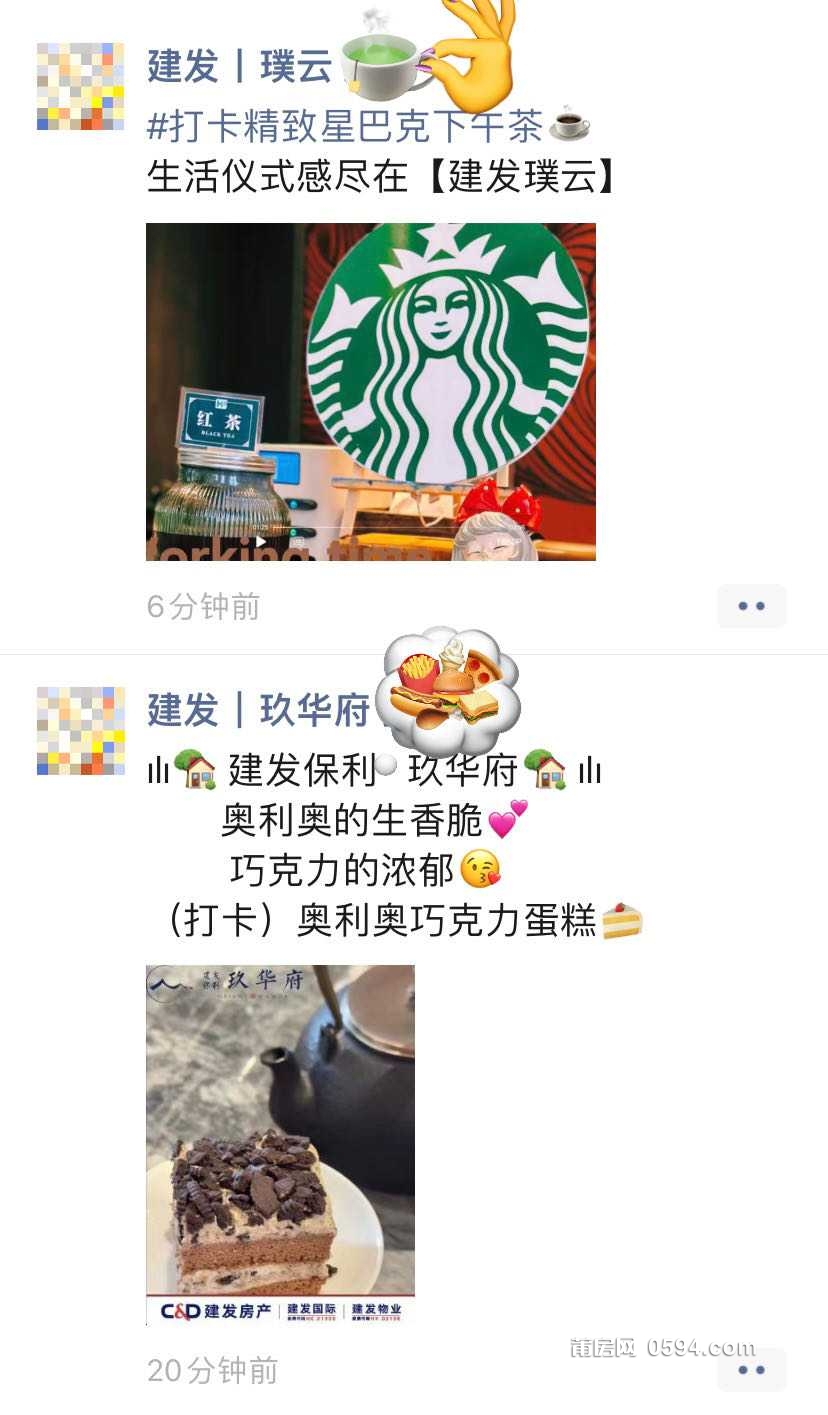
Task: Tap the 建发丨璞云 username link
Action: point(239,66)
